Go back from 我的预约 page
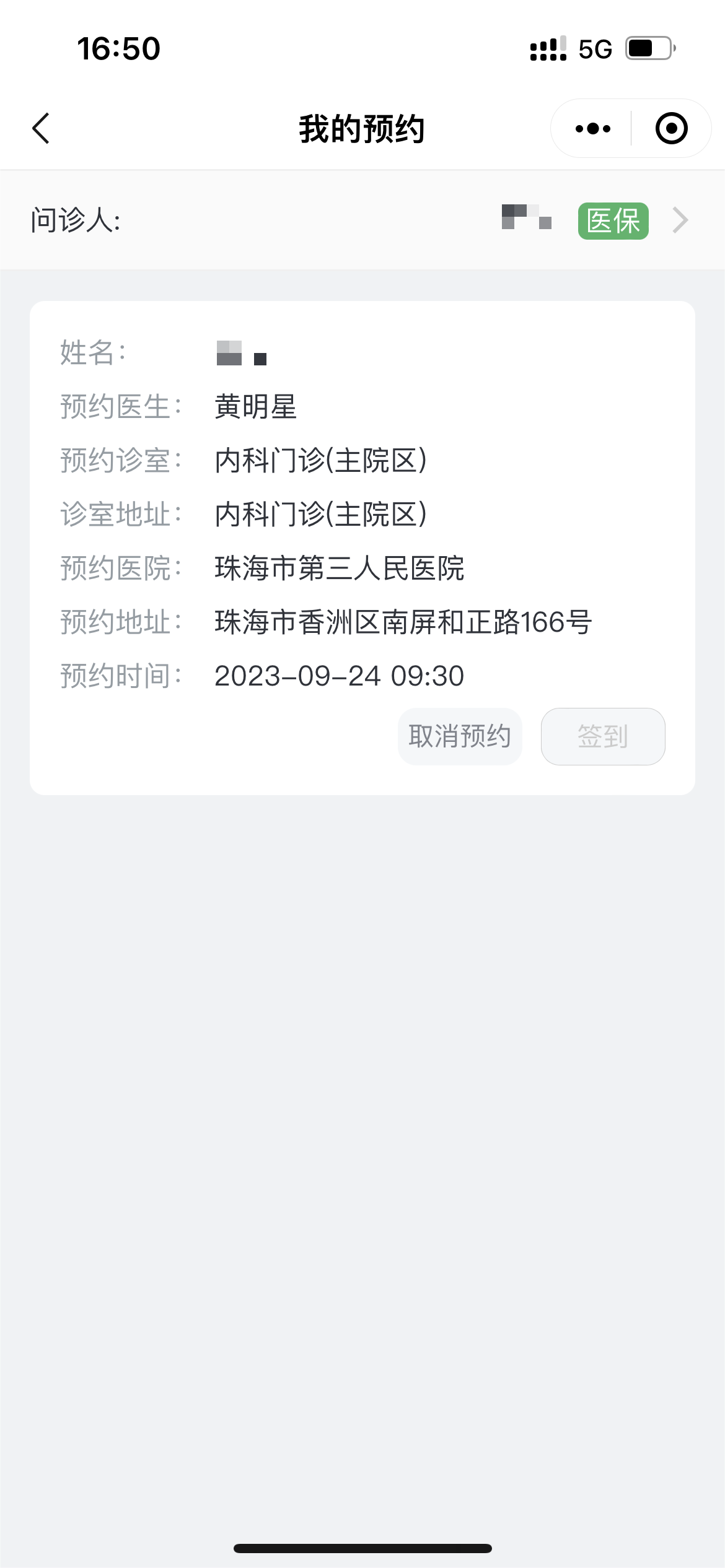 (x=41, y=129)
